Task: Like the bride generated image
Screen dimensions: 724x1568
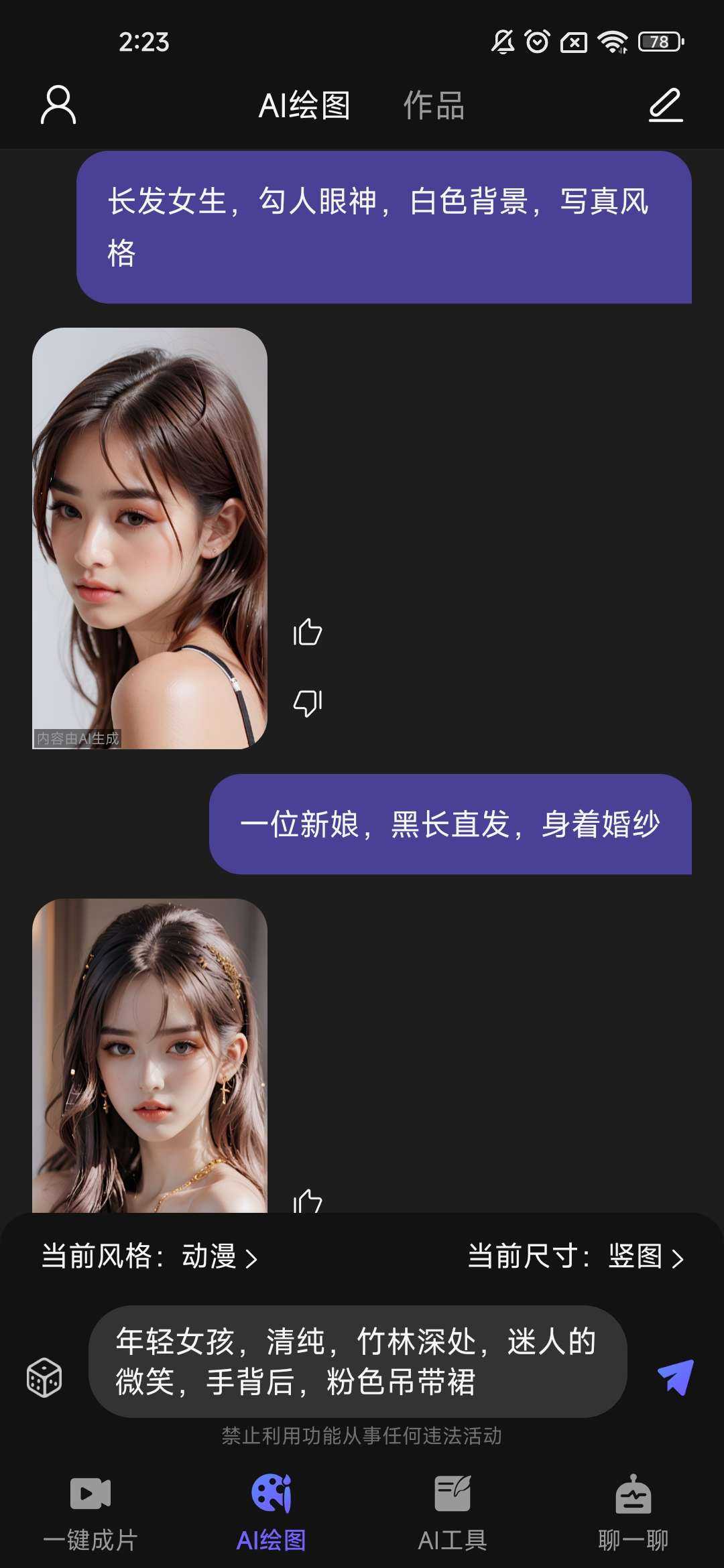Action: pos(308,1202)
